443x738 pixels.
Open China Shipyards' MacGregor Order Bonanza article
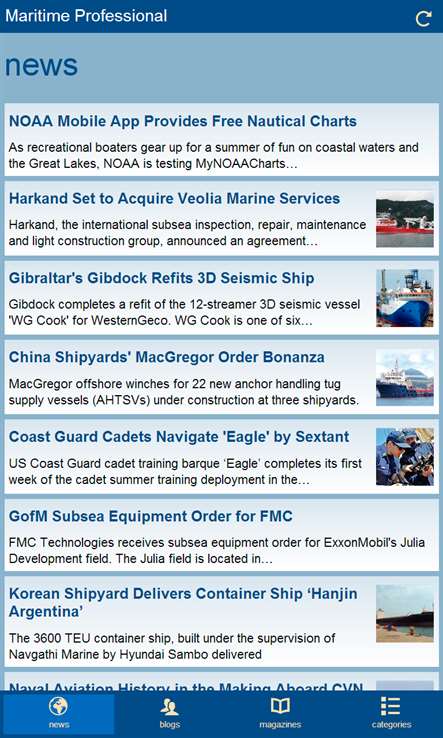221,377
